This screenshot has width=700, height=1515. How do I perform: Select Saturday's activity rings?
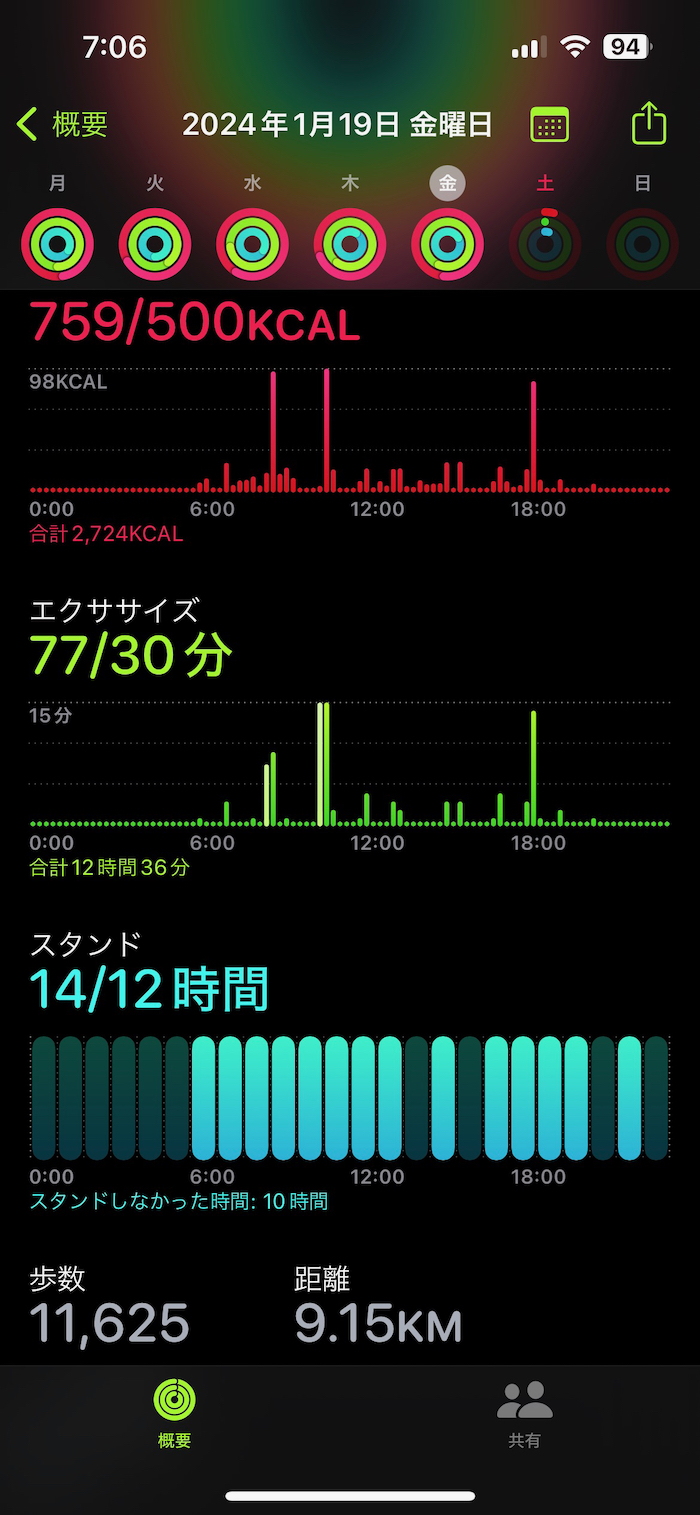545,243
